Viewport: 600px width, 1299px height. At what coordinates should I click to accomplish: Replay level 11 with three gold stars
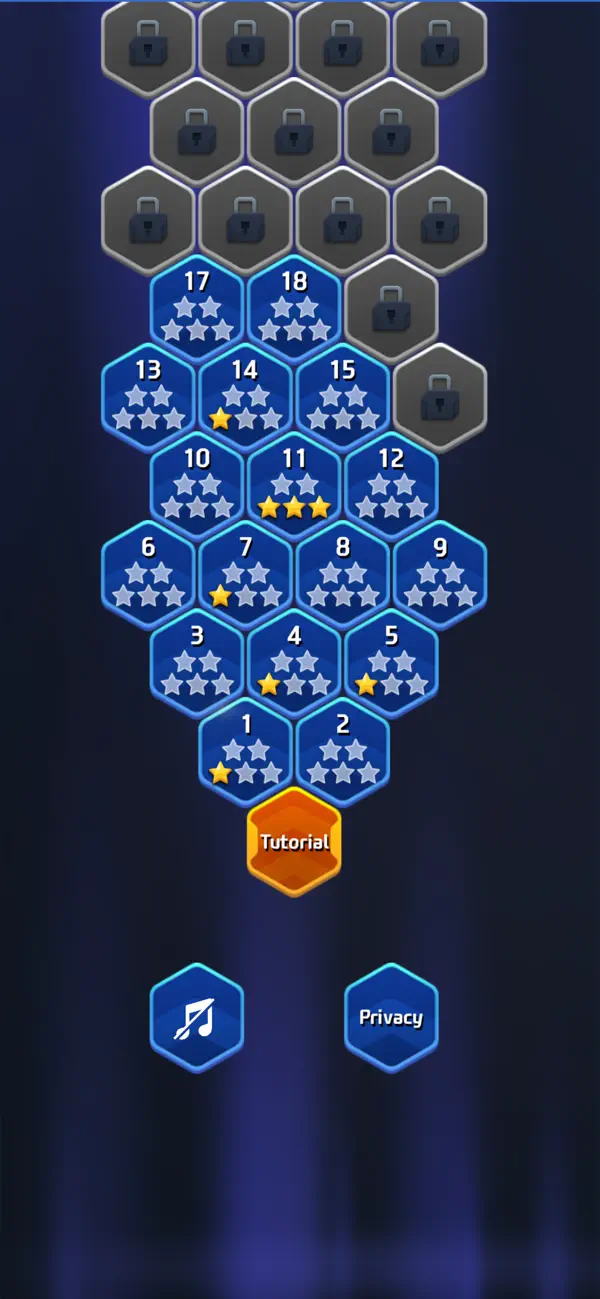click(x=294, y=487)
